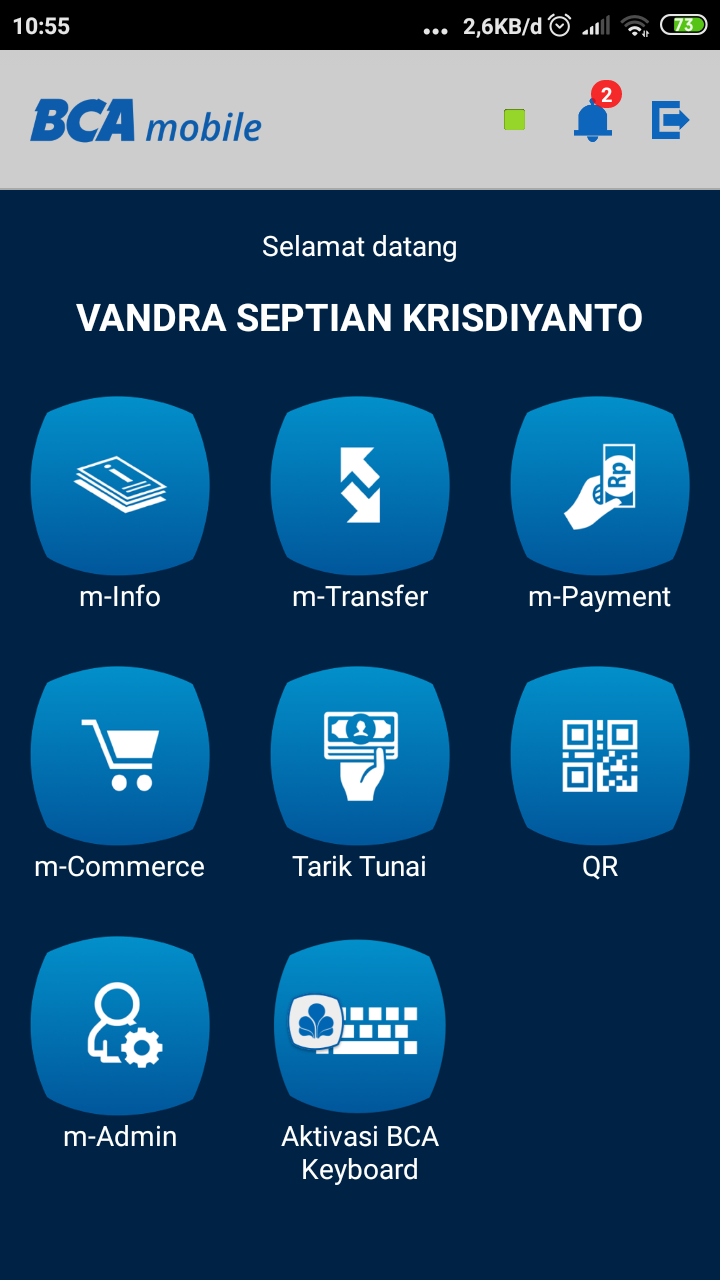This screenshot has height=1280, width=720.
Task: Log out using the exit arrow icon
Action: point(669,119)
